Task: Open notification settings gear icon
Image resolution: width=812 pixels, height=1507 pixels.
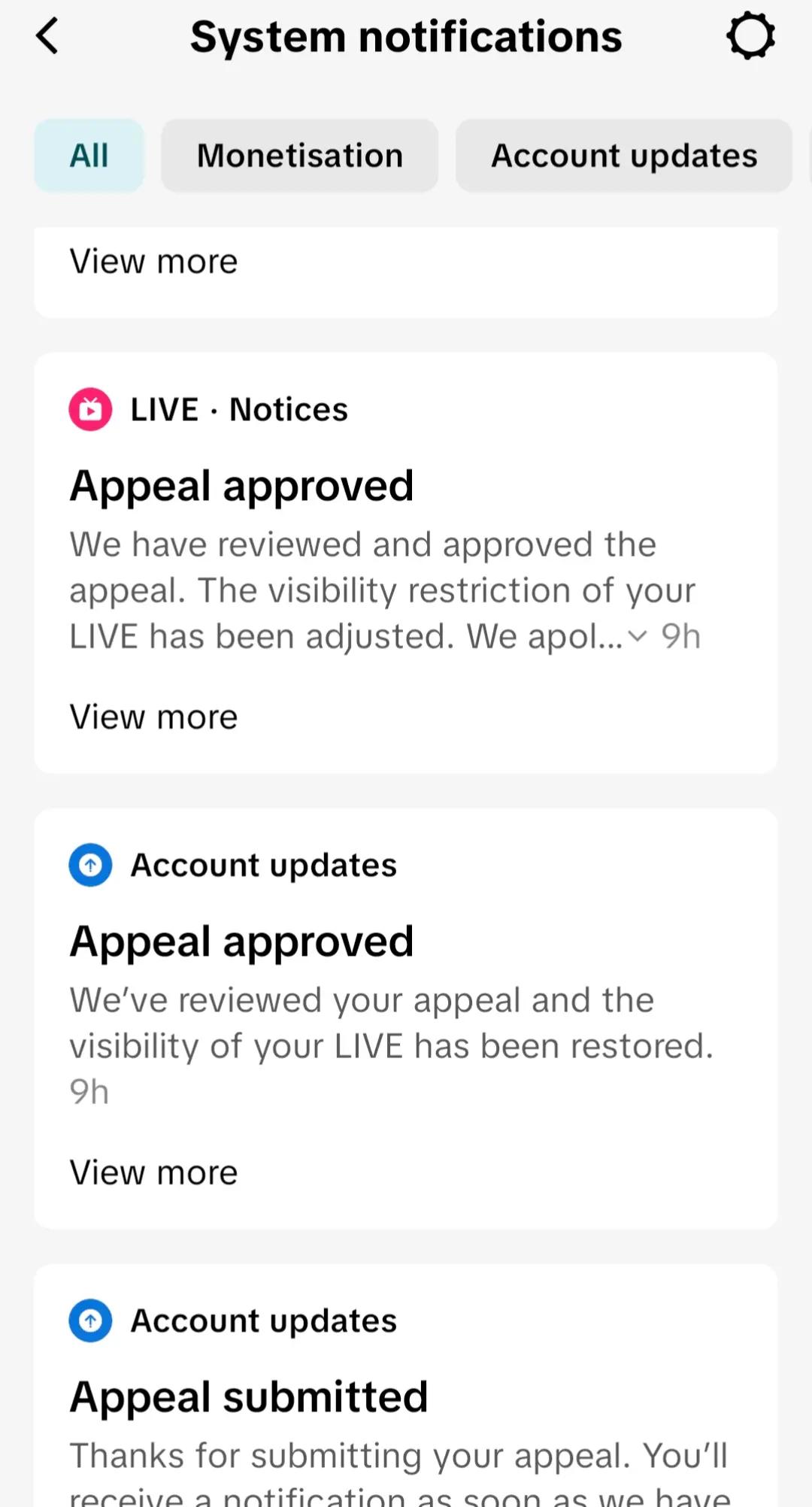Action: tap(750, 36)
